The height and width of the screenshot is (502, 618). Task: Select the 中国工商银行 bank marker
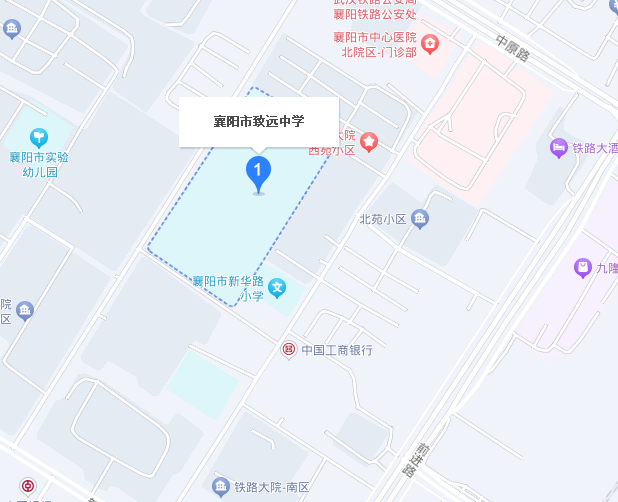[x=288, y=349]
